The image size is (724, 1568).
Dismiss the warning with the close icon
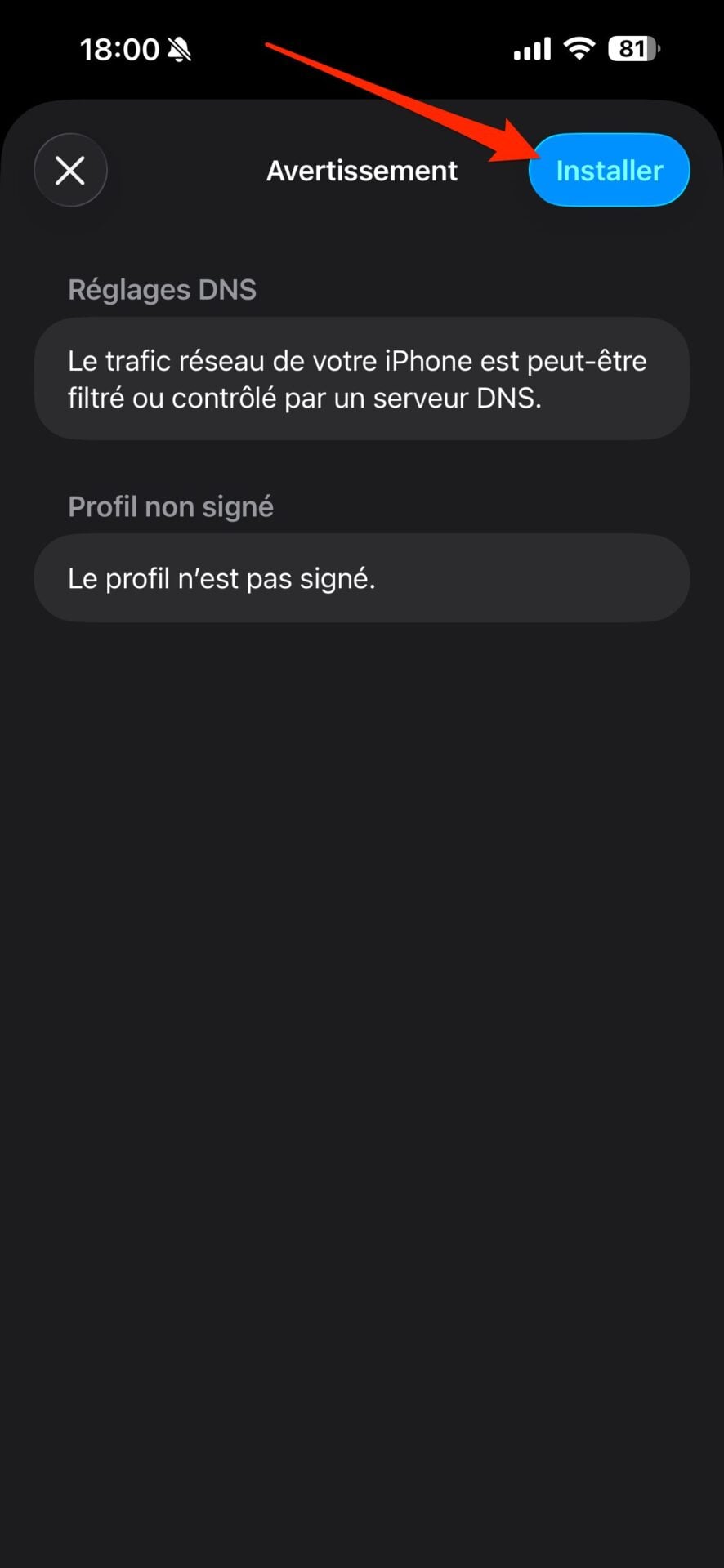coord(70,171)
